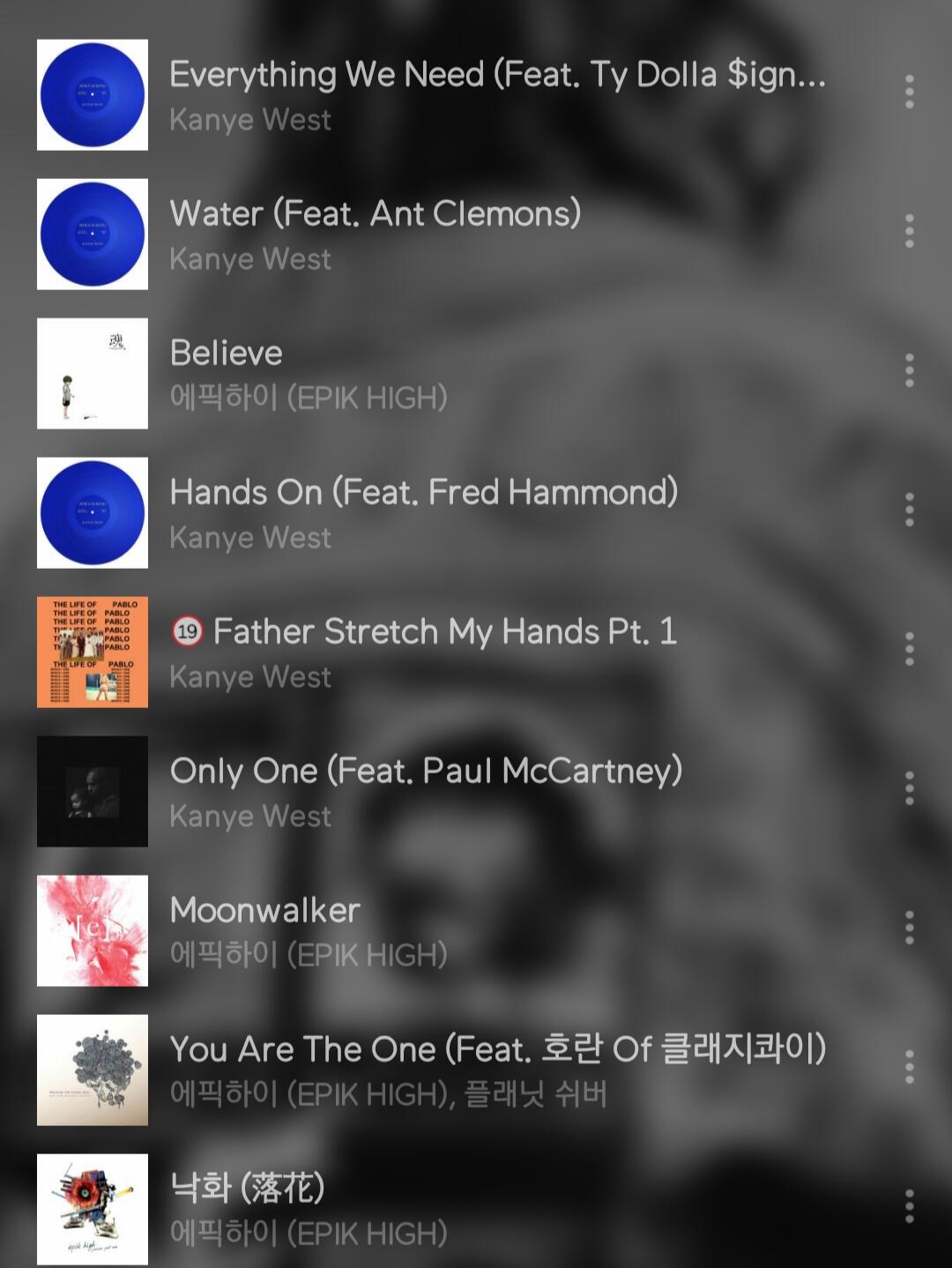Open more options for Only One
Viewport: 952px width, 1268px height.
point(909,789)
